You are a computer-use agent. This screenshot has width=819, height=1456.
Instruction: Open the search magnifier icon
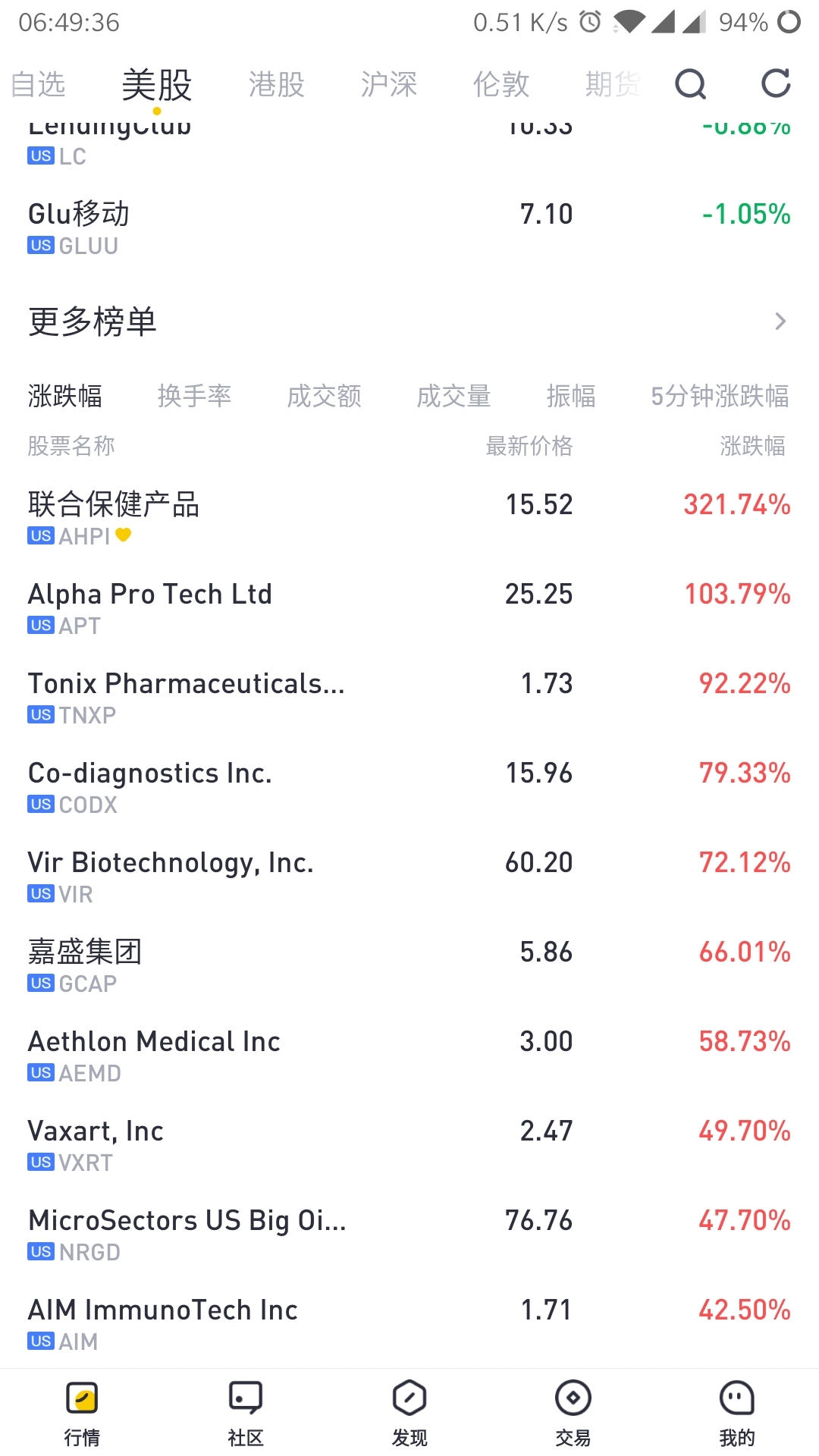[x=690, y=83]
